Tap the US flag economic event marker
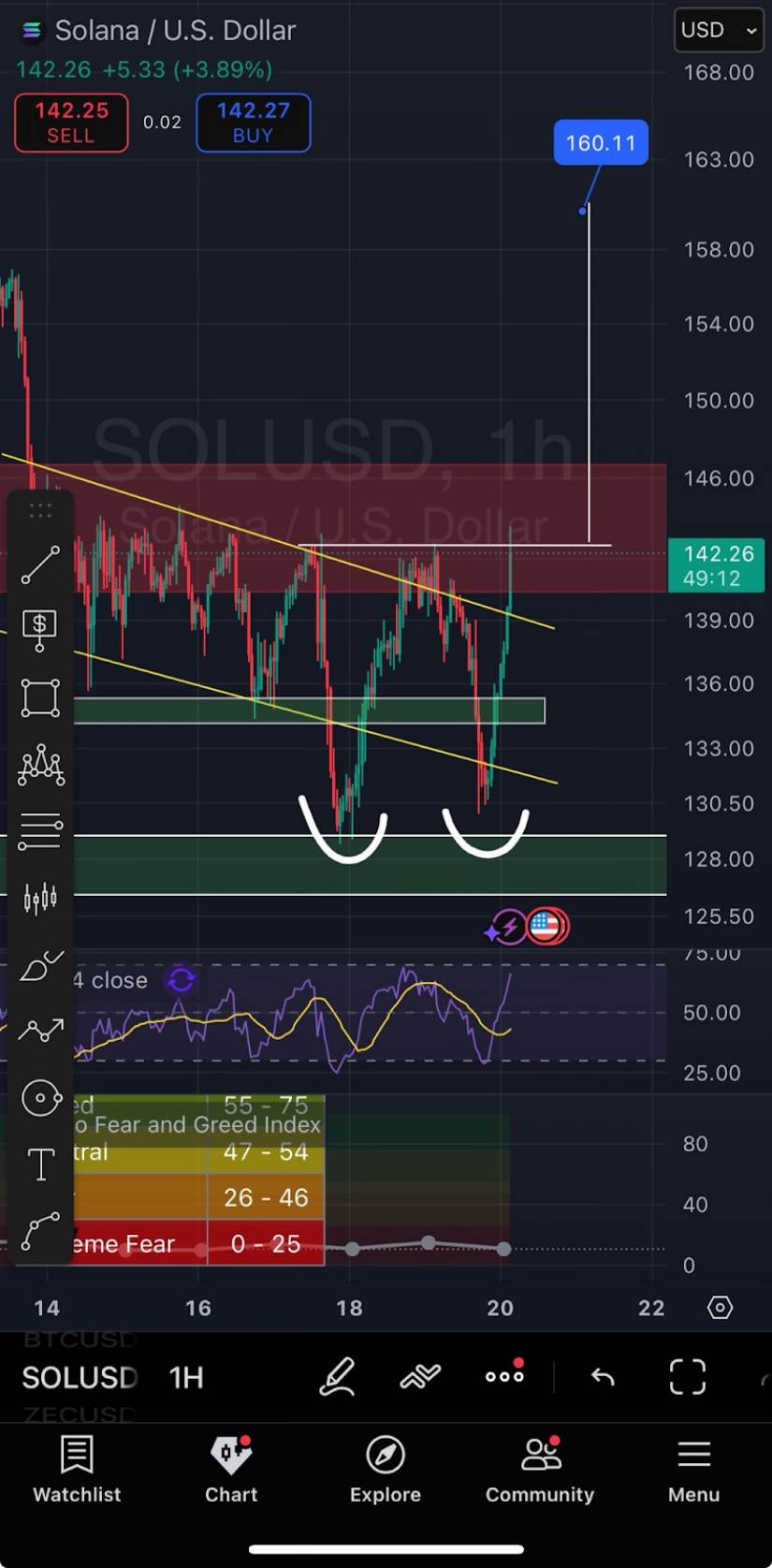The image size is (772, 1568). pos(546,927)
